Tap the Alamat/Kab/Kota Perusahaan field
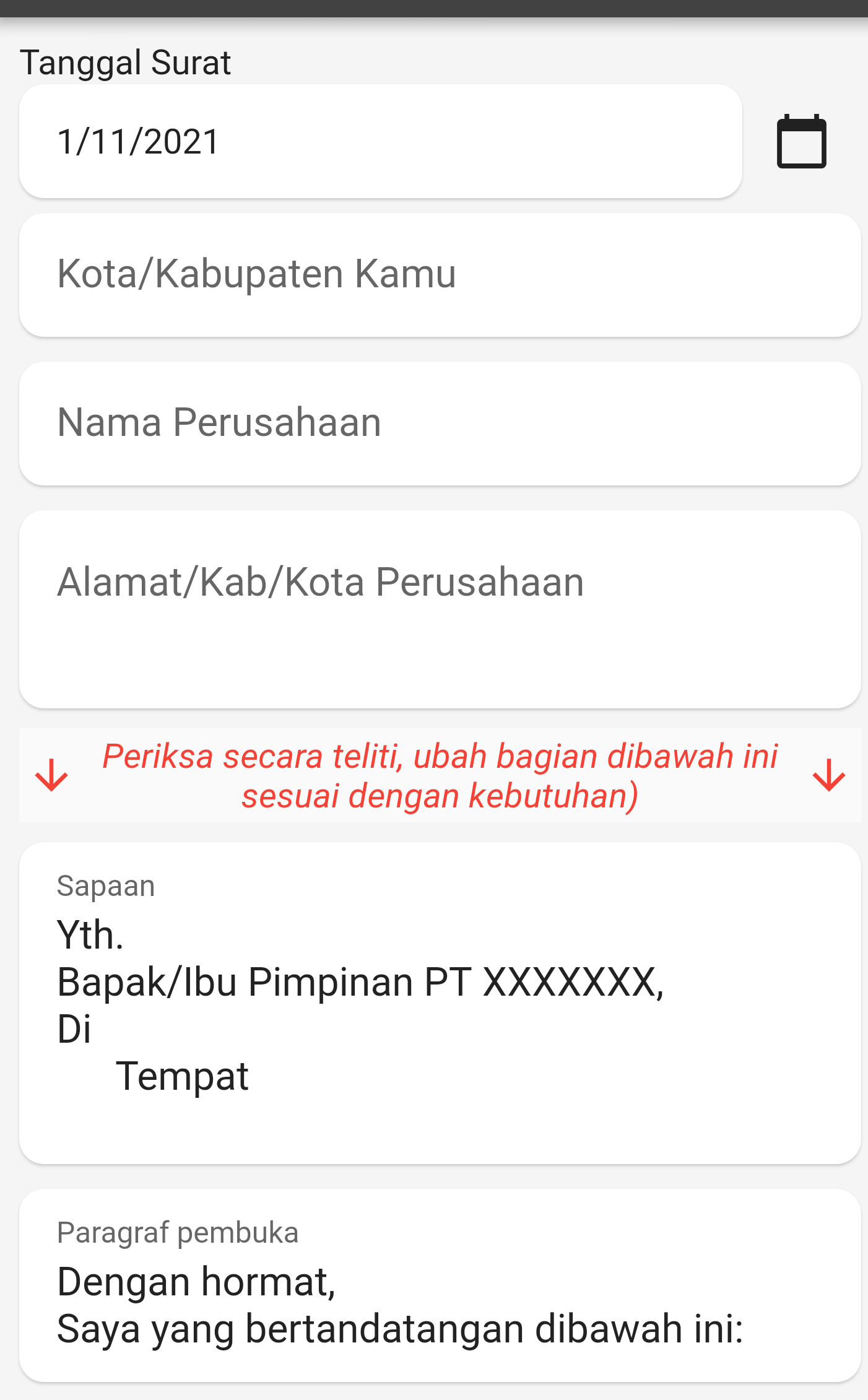 [440, 609]
